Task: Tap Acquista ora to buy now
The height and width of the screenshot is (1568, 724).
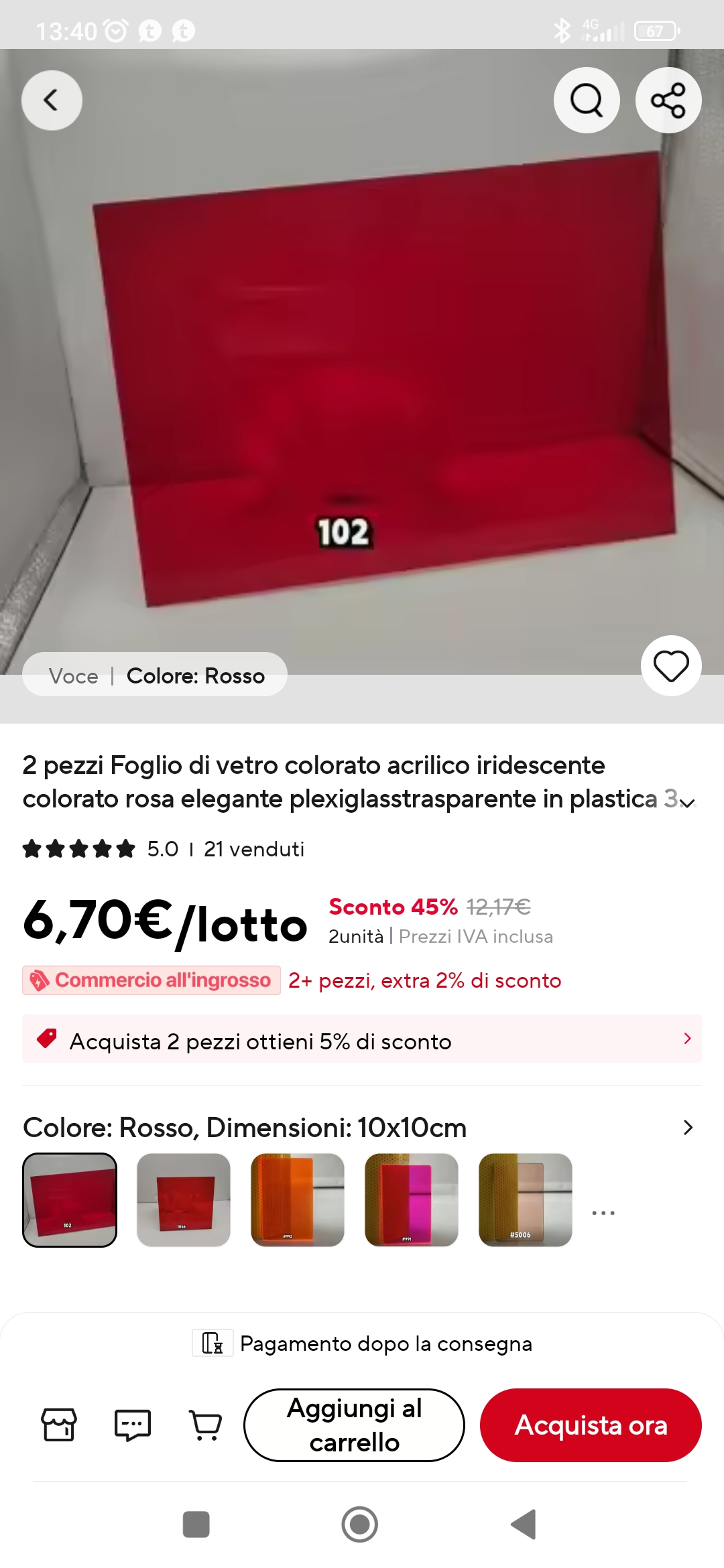Action: (591, 1425)
